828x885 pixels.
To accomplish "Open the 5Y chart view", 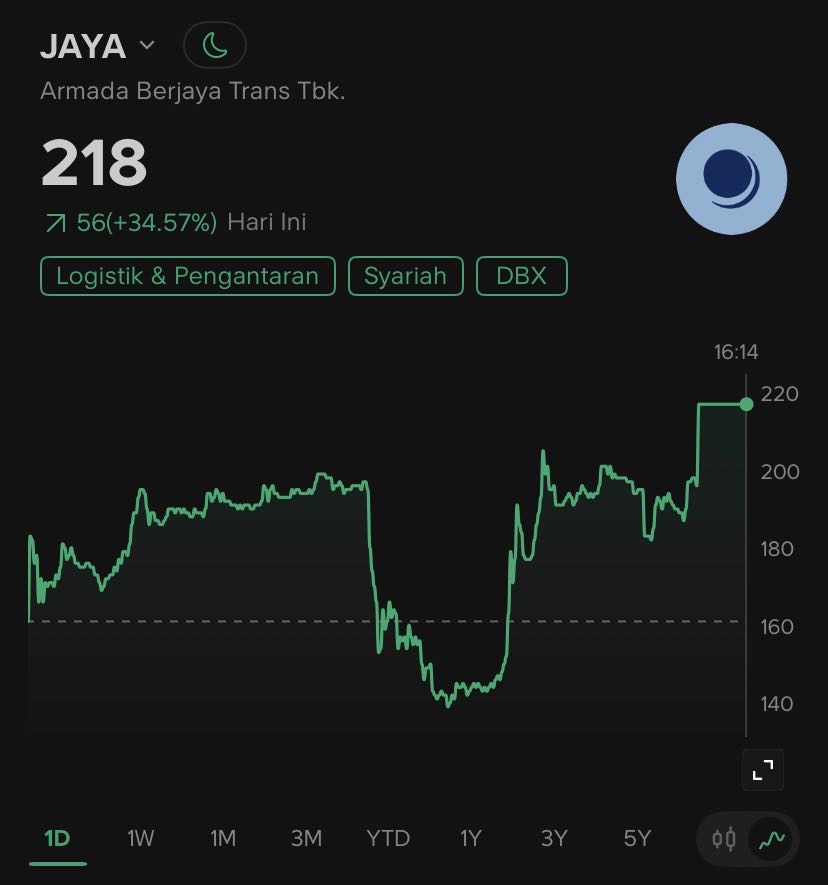I will coord(635,839).
